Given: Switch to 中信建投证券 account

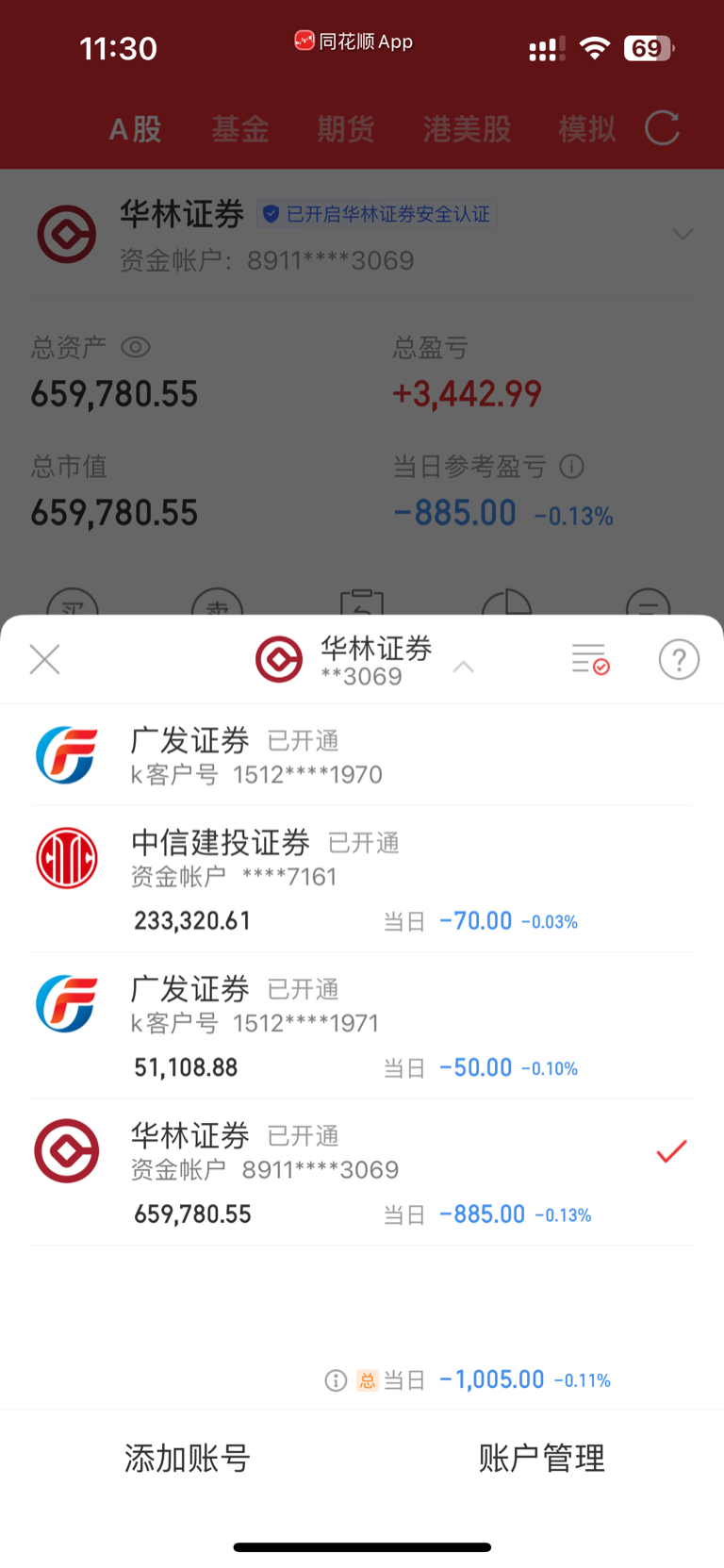Looking at the screenshot, I should [x=362, y=879].
